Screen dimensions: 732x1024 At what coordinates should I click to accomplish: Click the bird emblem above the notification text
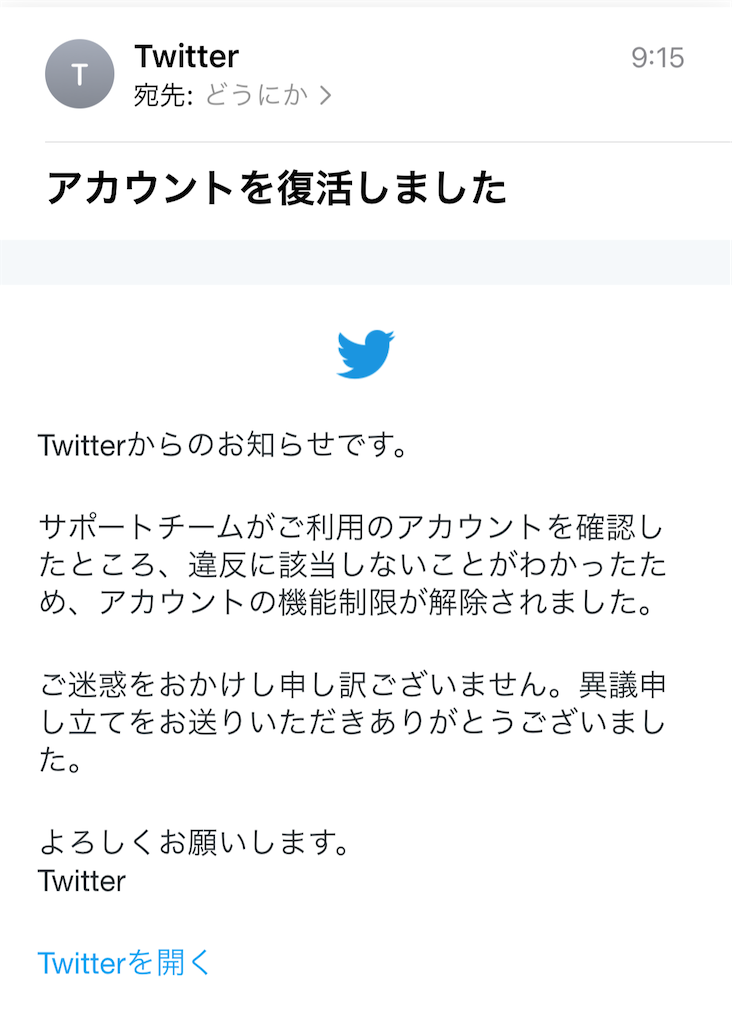[x=366, y=354]
